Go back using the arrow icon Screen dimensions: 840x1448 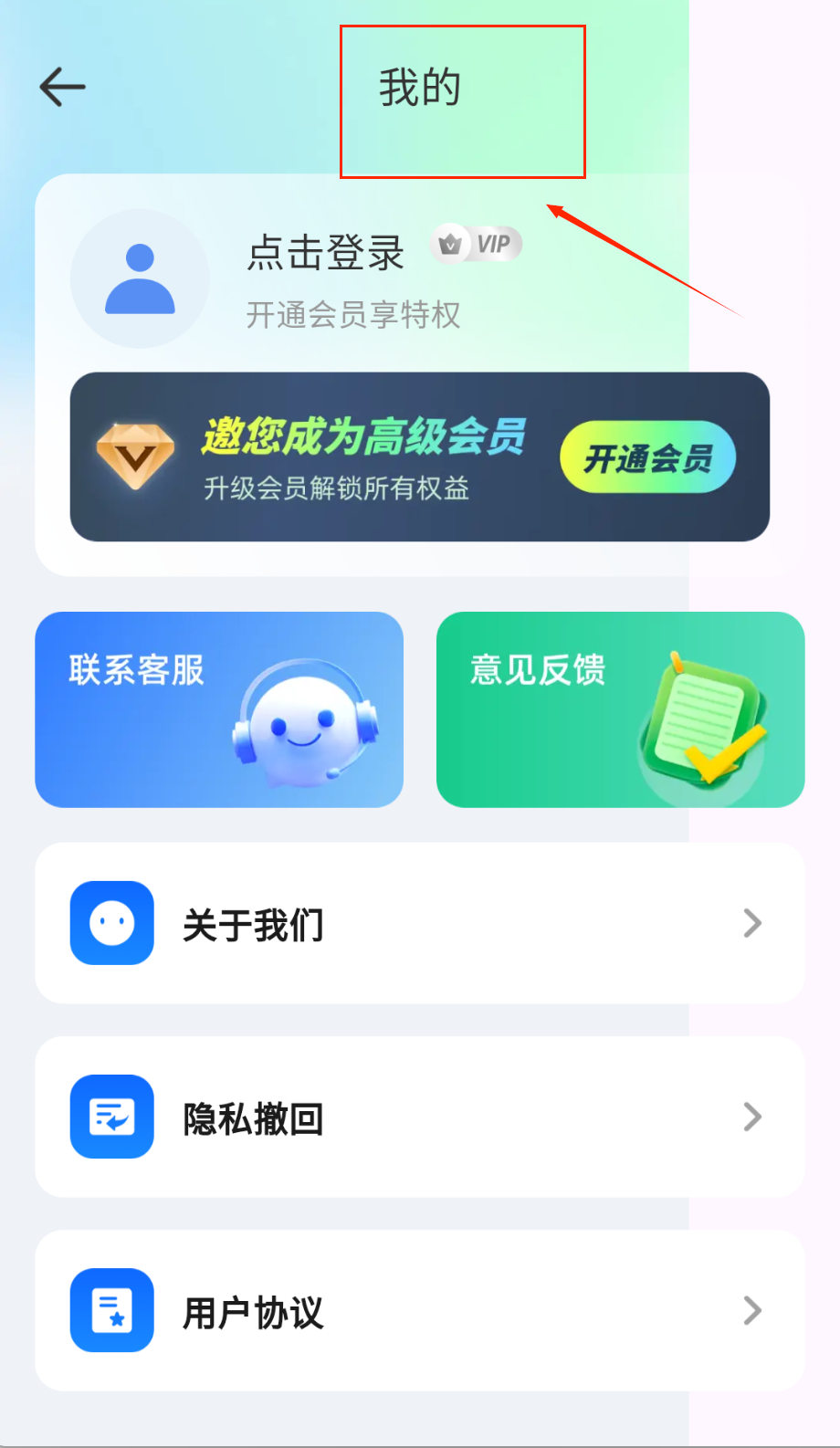point(62,88)
